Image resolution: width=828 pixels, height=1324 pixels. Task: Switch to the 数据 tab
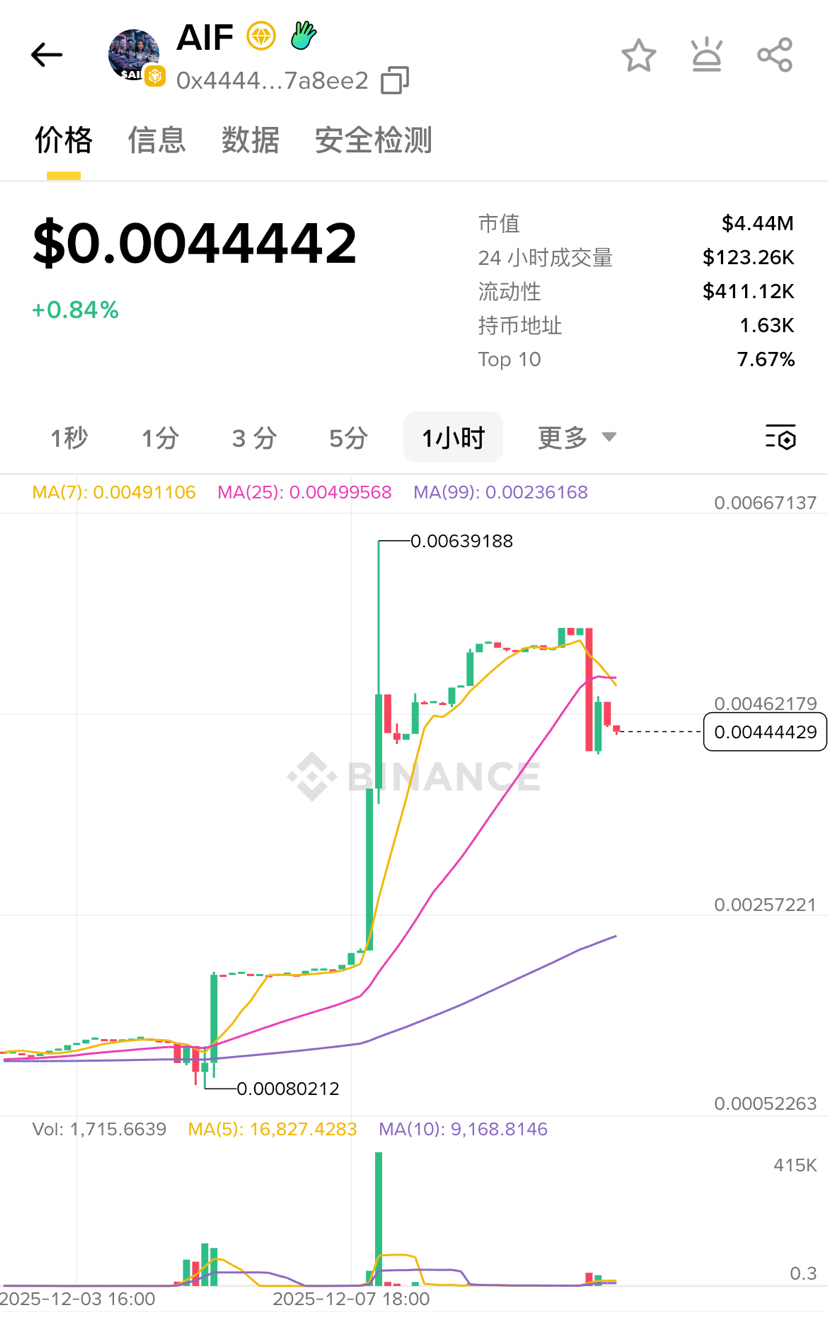point(250,140)
